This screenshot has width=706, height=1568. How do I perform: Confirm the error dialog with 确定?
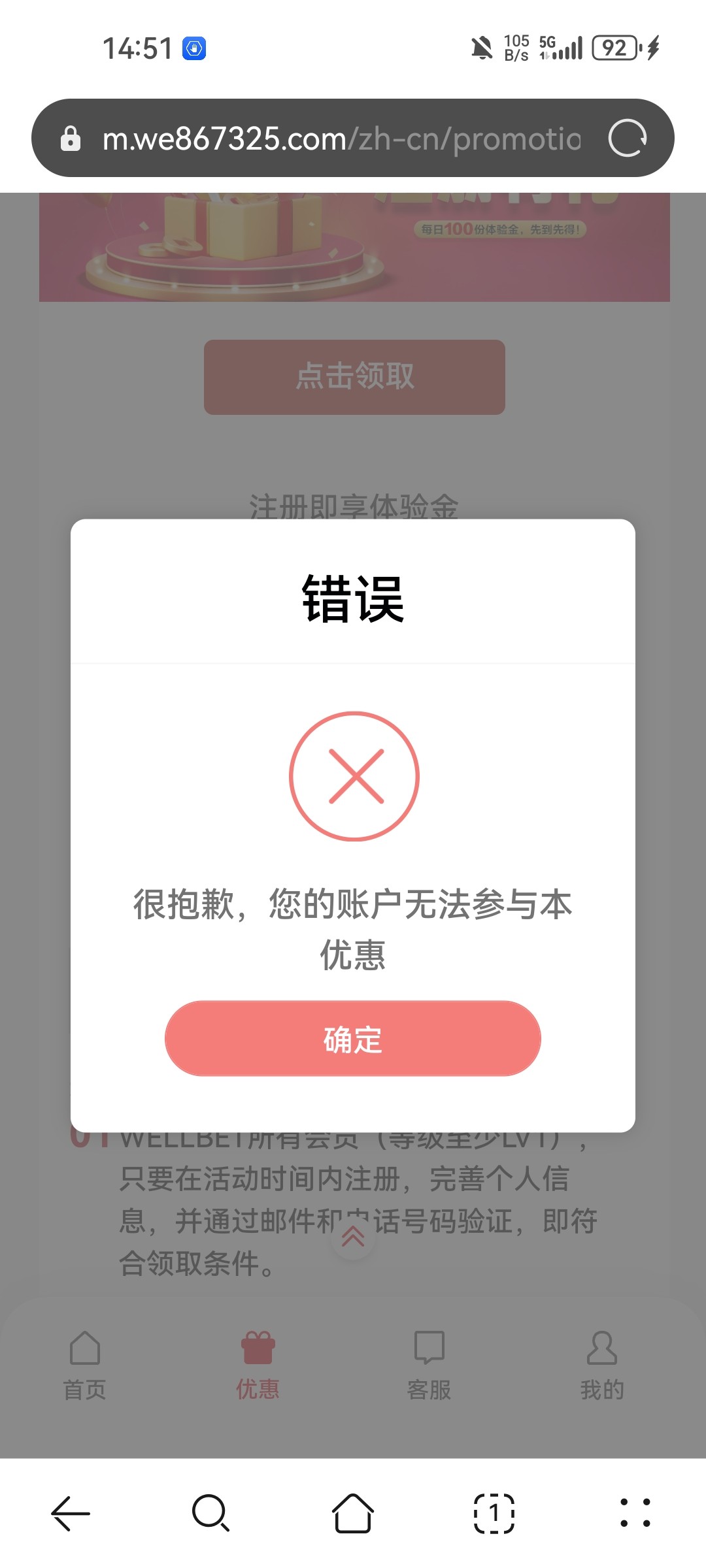(x=353, y=1038)
